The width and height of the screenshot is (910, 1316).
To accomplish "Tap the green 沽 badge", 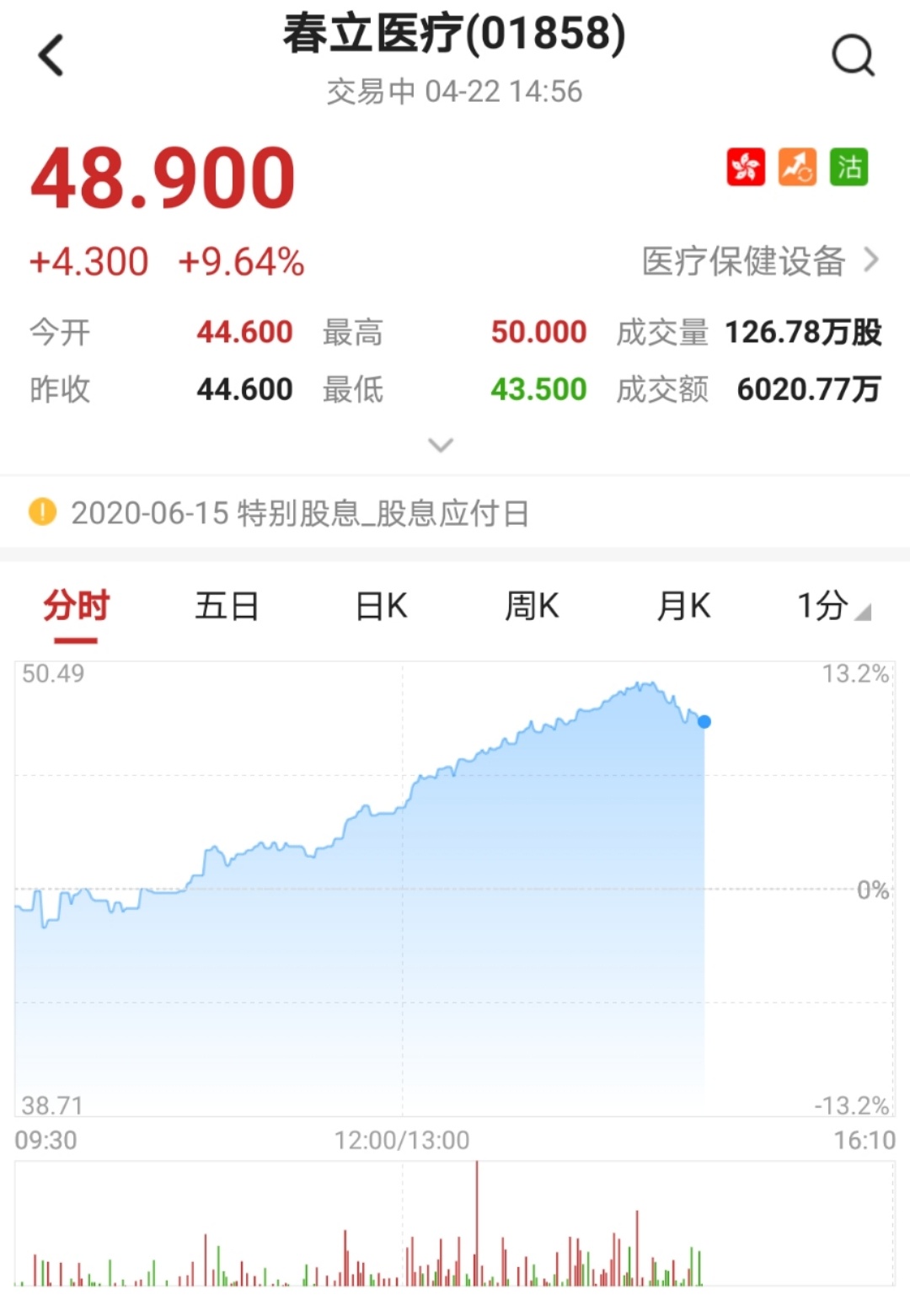I will click(848, 167).
